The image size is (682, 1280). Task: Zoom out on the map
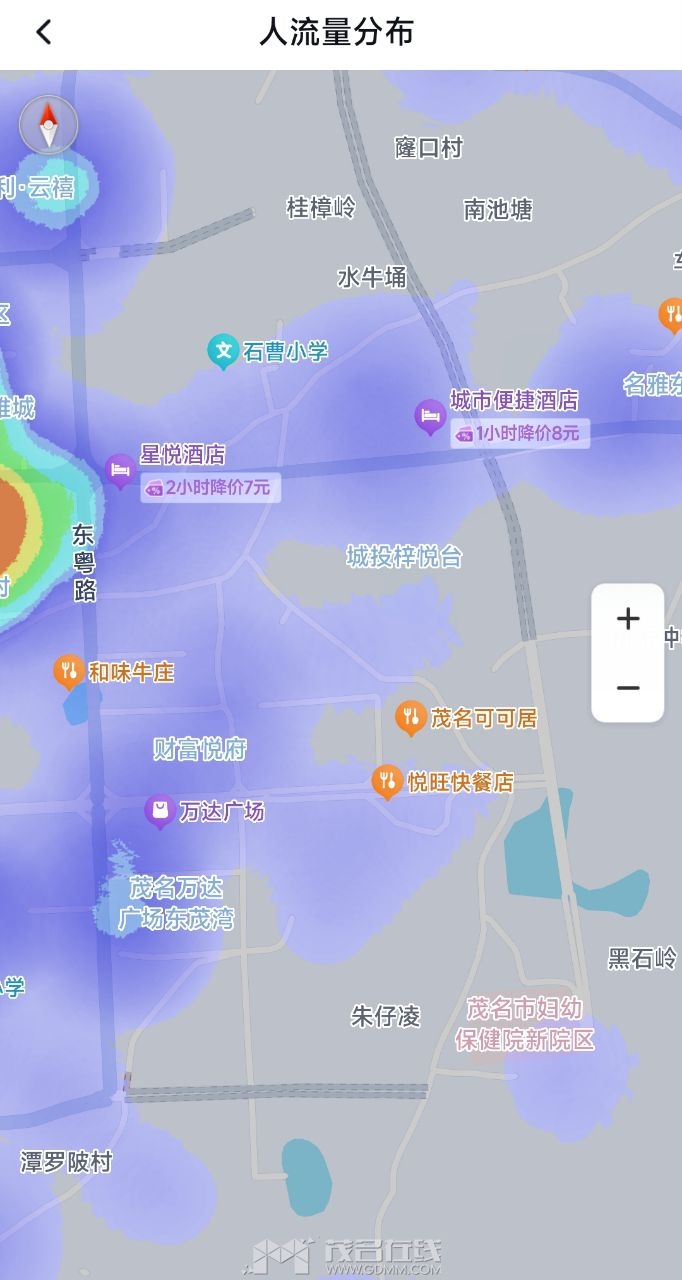coord(628,688)
